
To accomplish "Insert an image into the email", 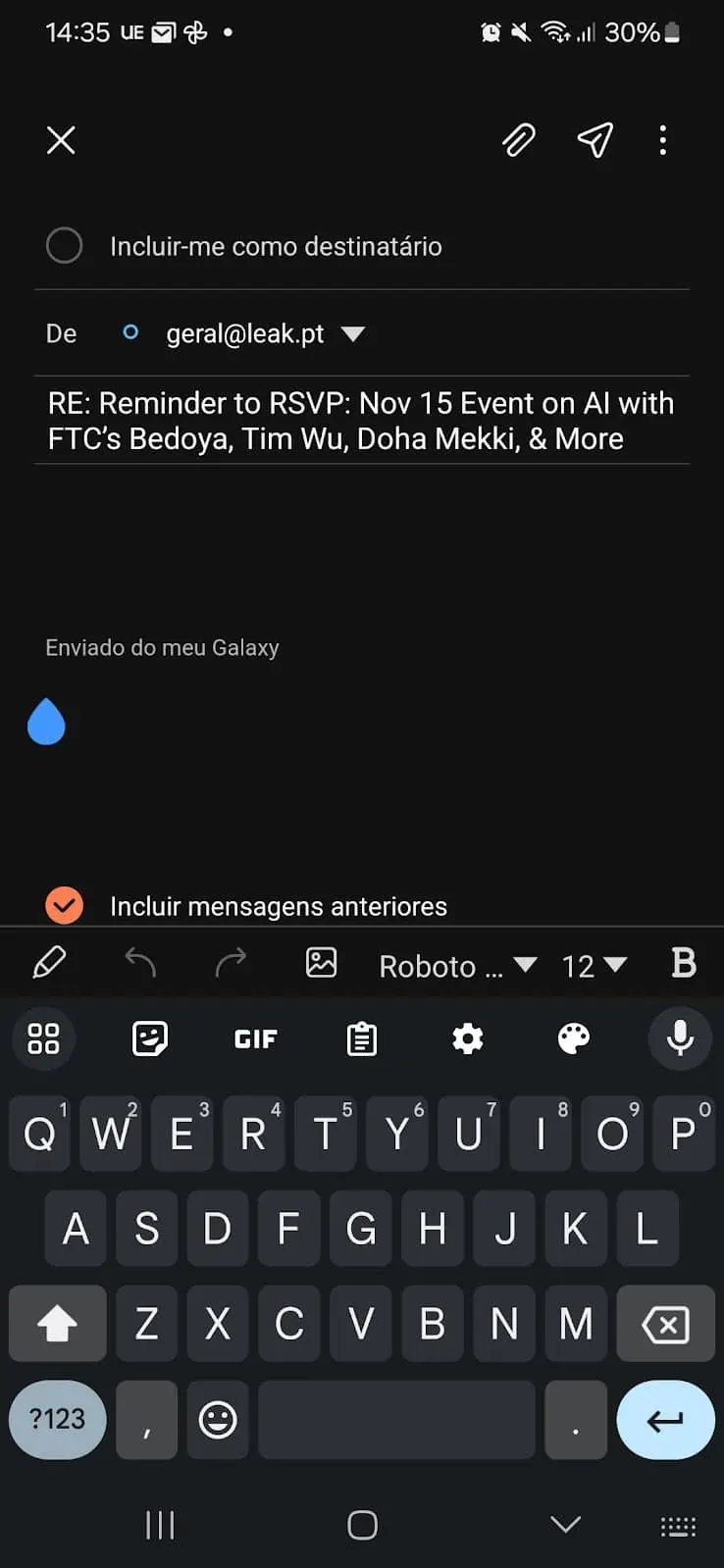I will pos(321,962).
